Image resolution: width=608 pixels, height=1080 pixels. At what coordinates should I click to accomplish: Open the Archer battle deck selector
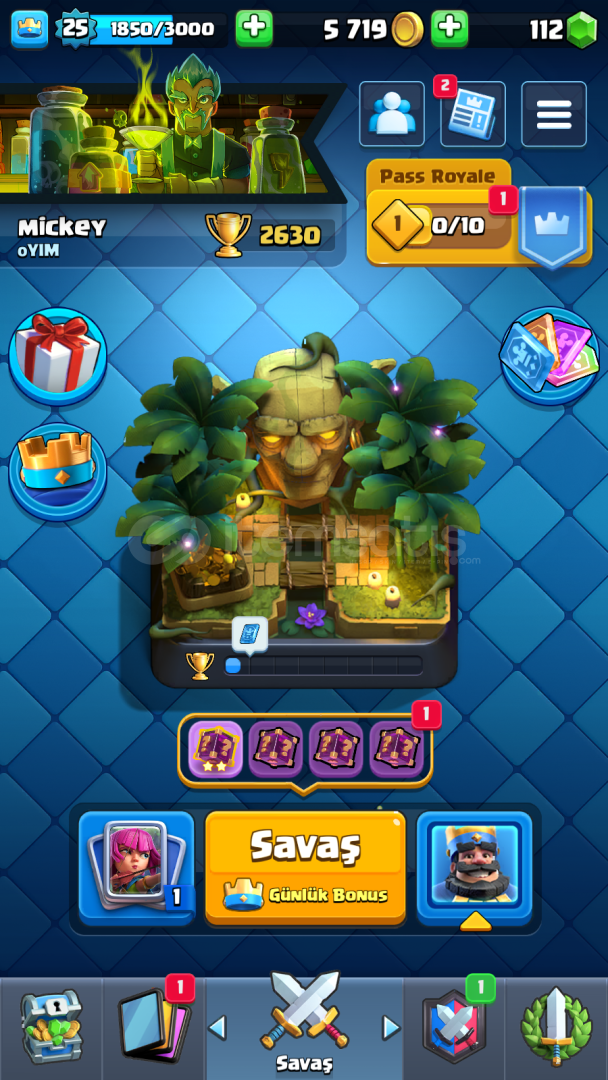coord(136,868)
